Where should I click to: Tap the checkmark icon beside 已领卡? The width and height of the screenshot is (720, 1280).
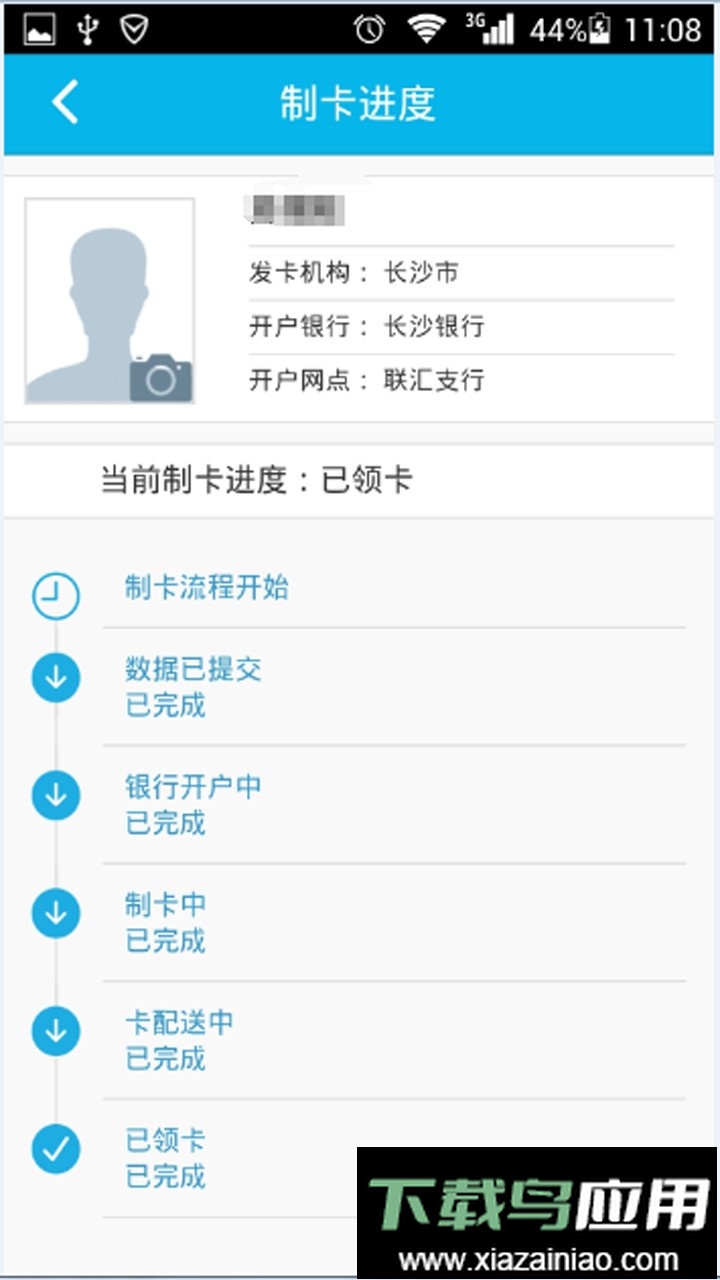[x=55, y=1149]
